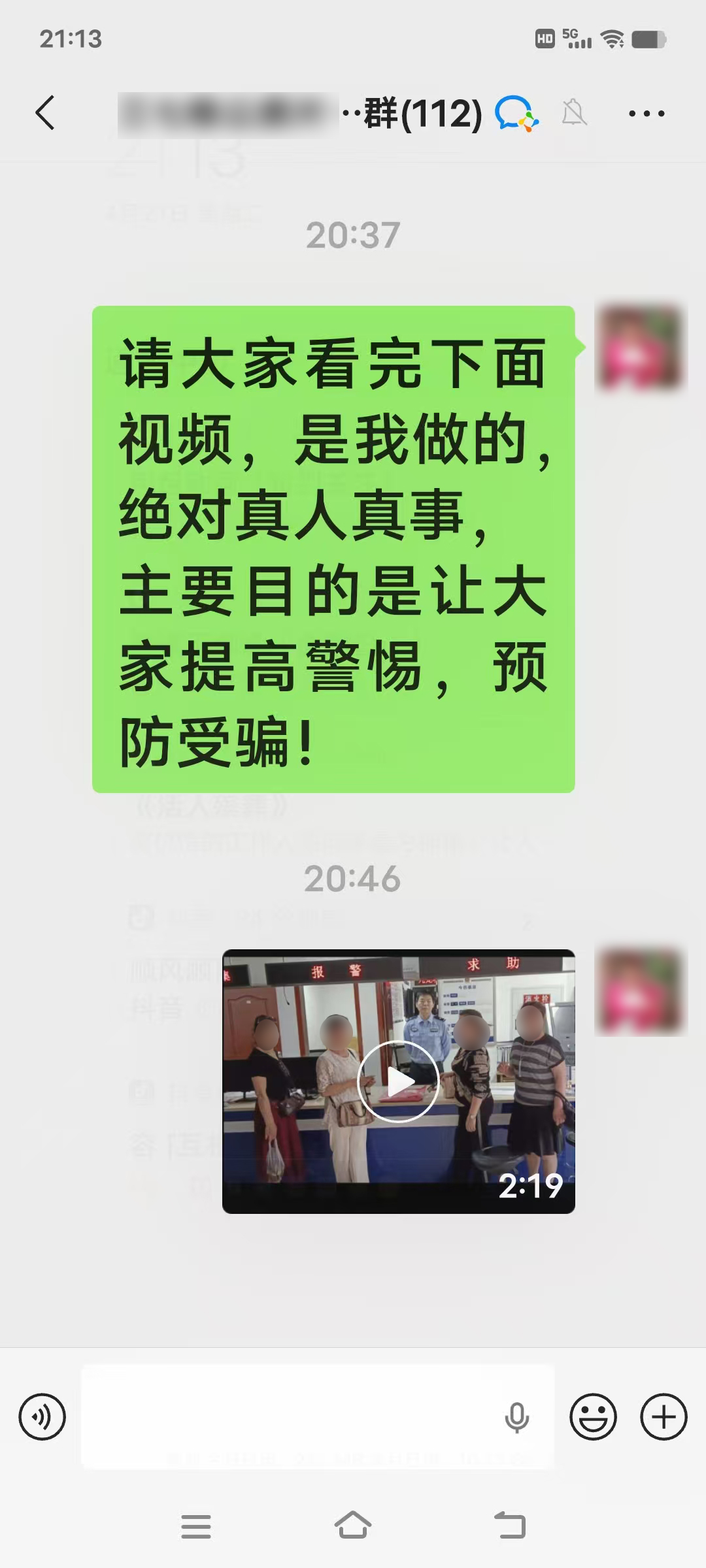This screenshot has width=706, height=1568.
Task: Open the system recent apps menu
Action: (x=195, y=1526)
